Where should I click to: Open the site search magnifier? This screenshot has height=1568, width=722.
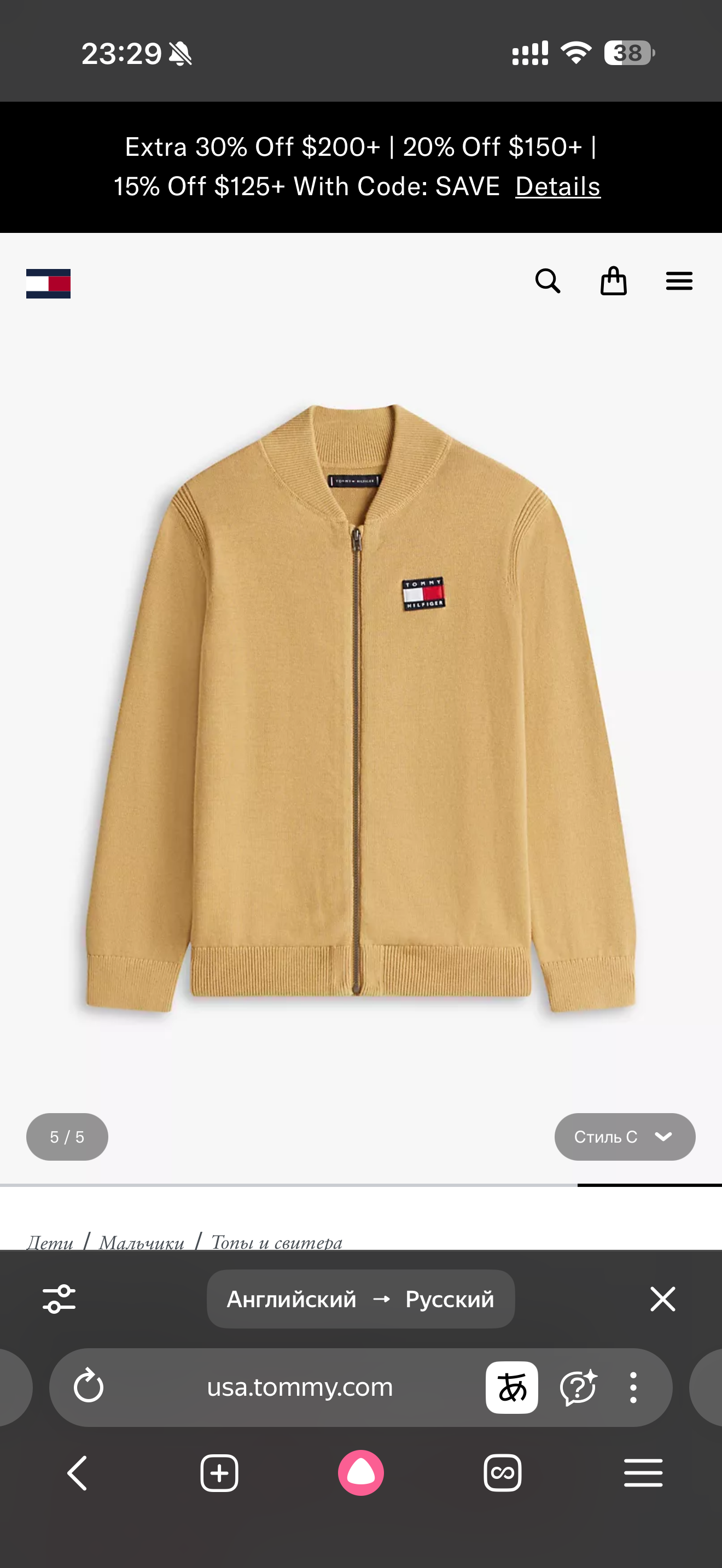pyautogui.click(x=548, y=281)
